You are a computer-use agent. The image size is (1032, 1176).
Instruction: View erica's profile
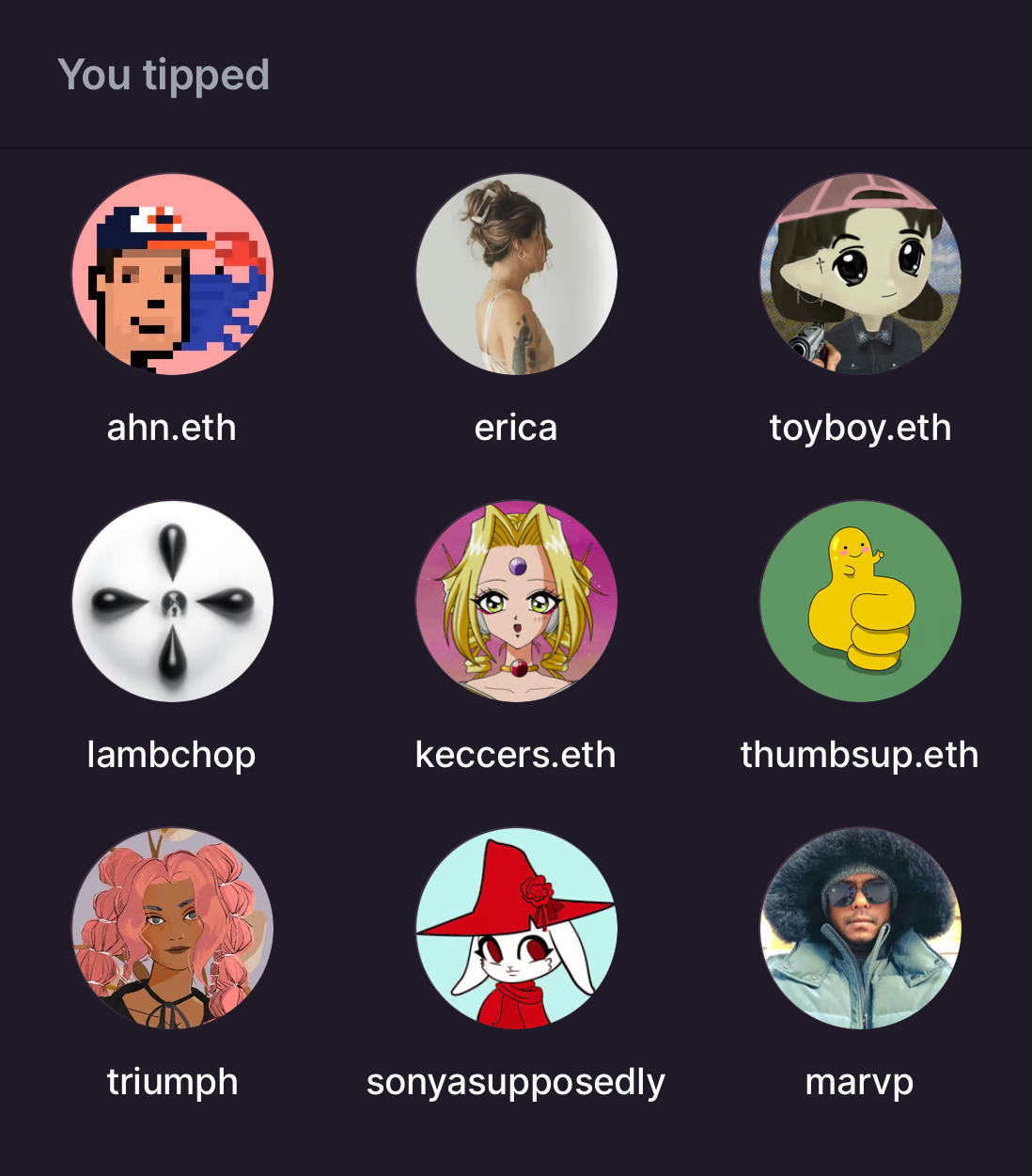[516, 274]
